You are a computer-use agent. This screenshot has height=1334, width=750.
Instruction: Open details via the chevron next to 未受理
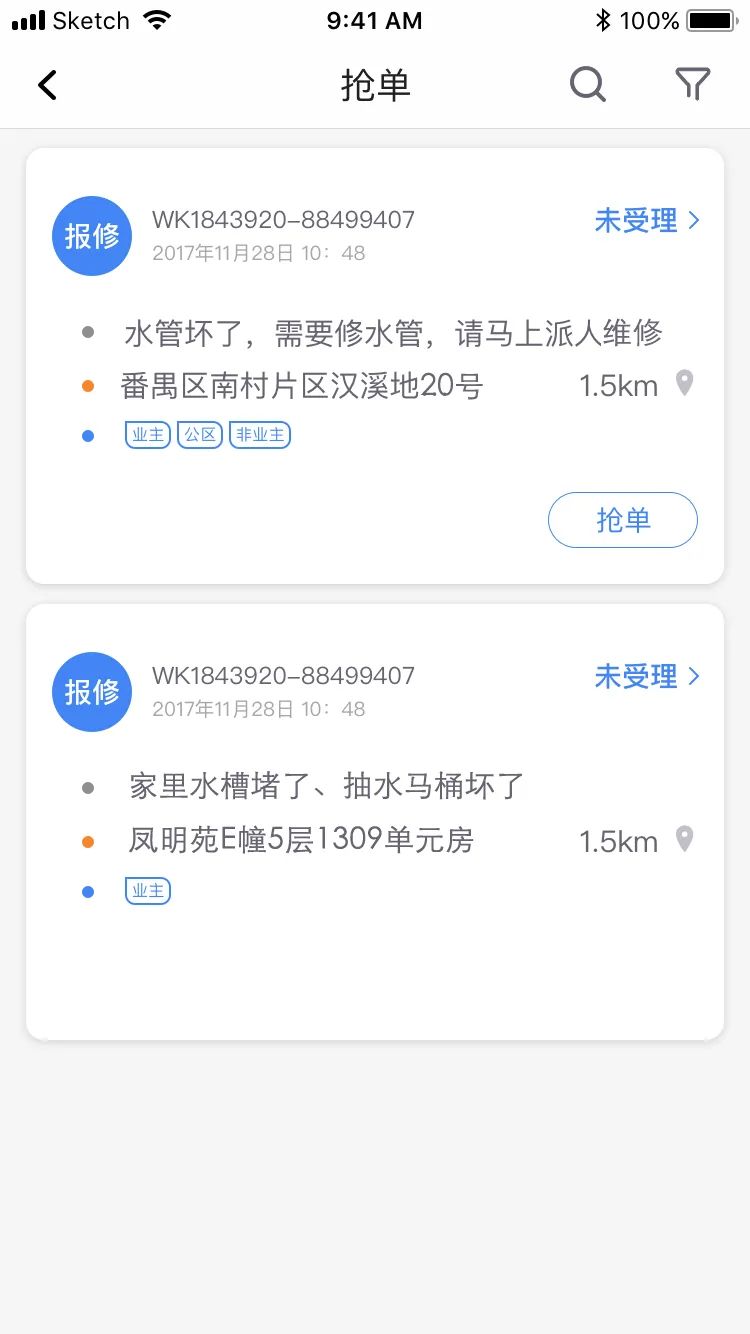[696, 221]
